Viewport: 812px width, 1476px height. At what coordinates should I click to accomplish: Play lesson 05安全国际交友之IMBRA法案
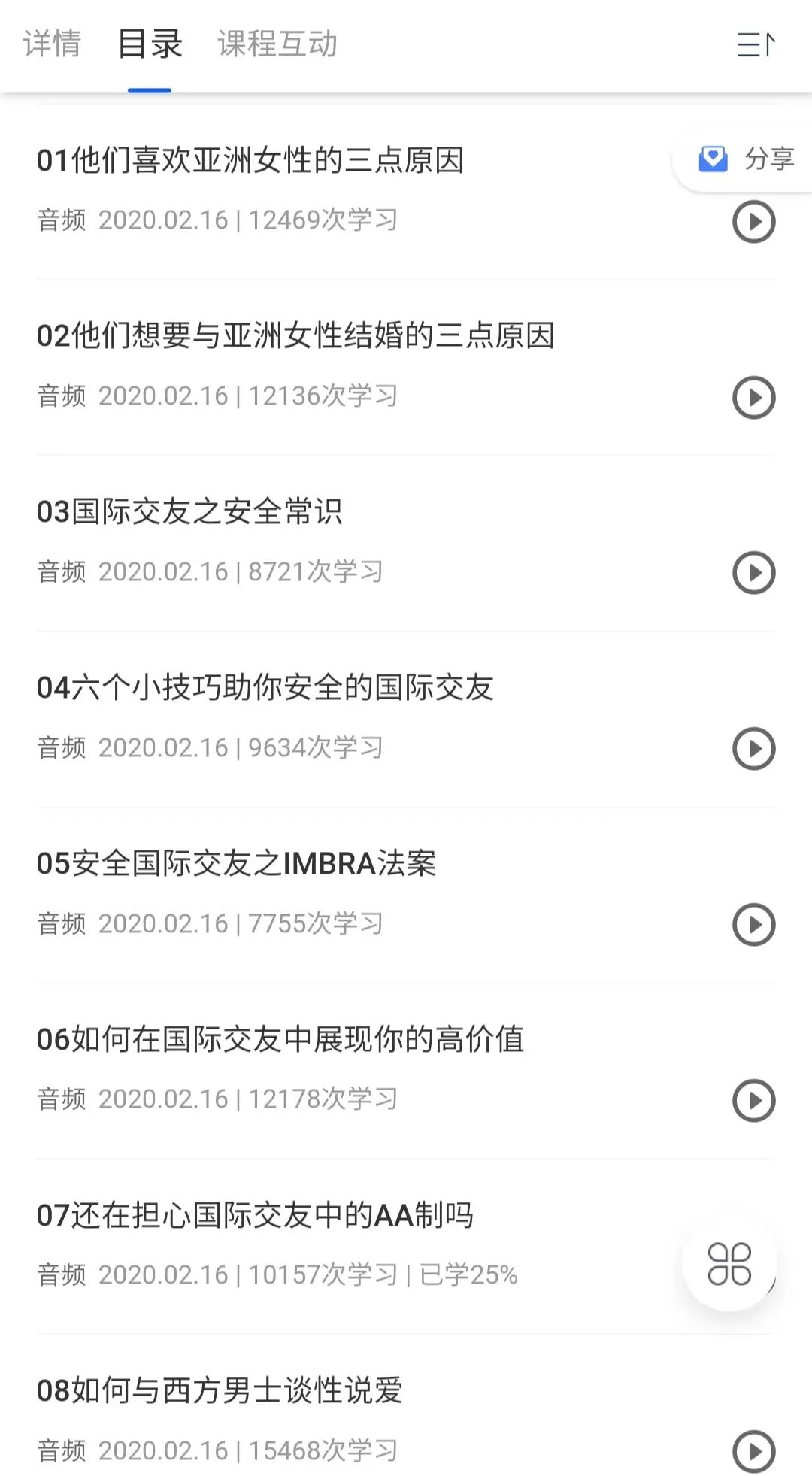(x=753, y=924)
